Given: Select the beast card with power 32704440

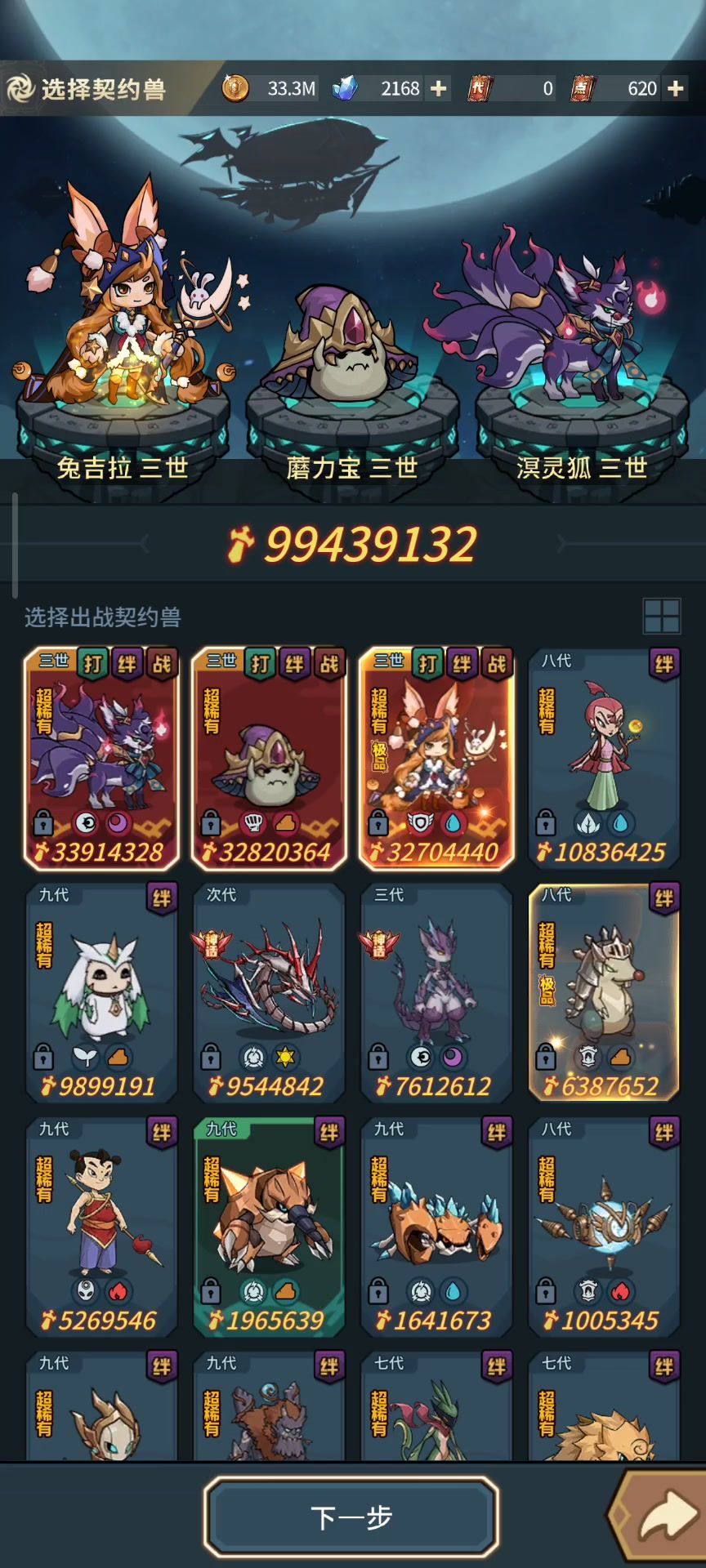Looking at the screenshot, I should [x=436, y=757].
